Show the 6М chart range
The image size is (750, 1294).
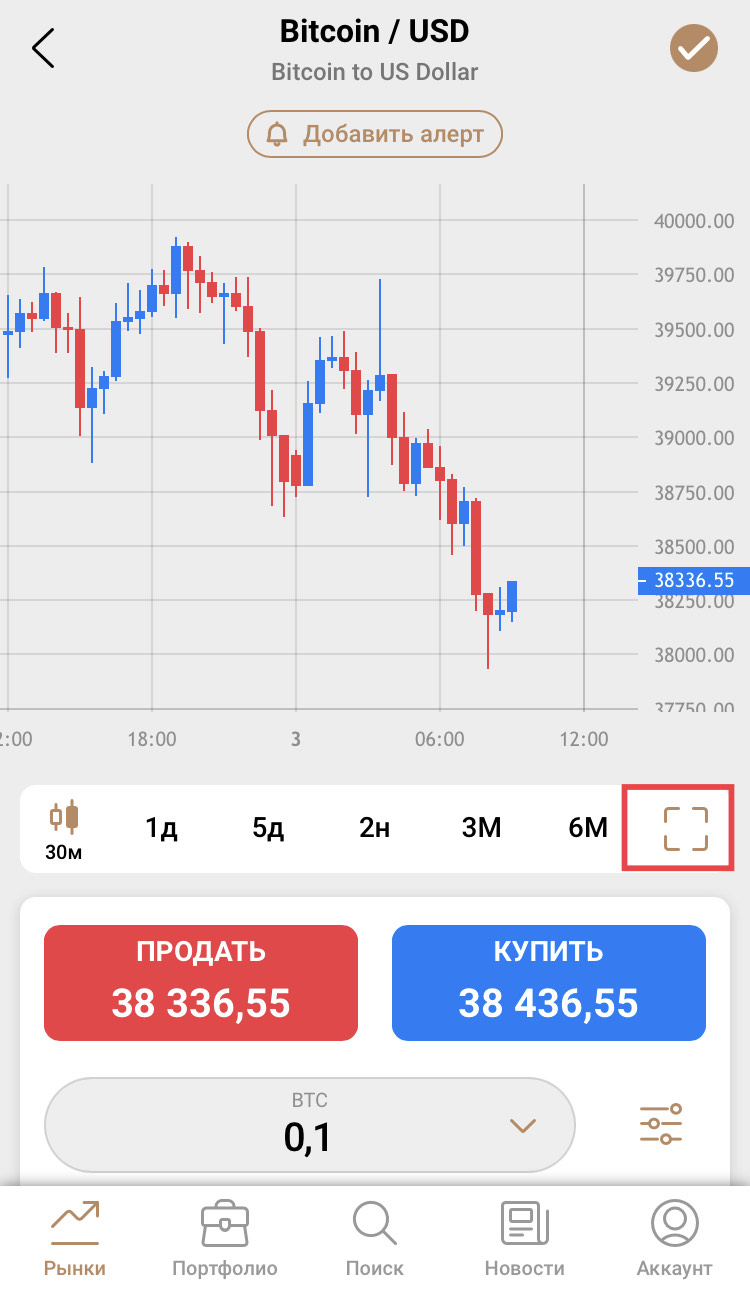click(588, 828)
